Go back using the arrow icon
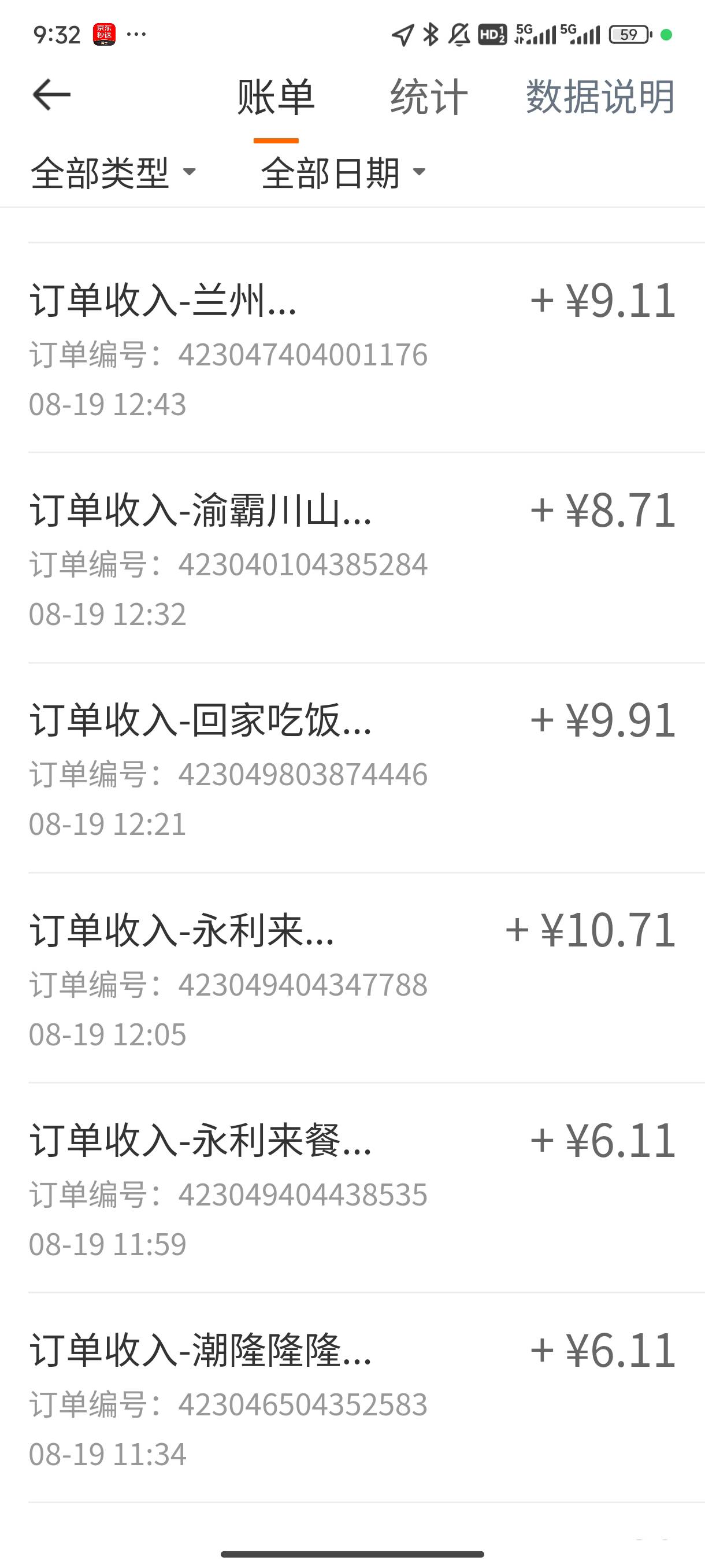Image resolution: width=705 pixels, height=1568 pixels. [51, 95]
